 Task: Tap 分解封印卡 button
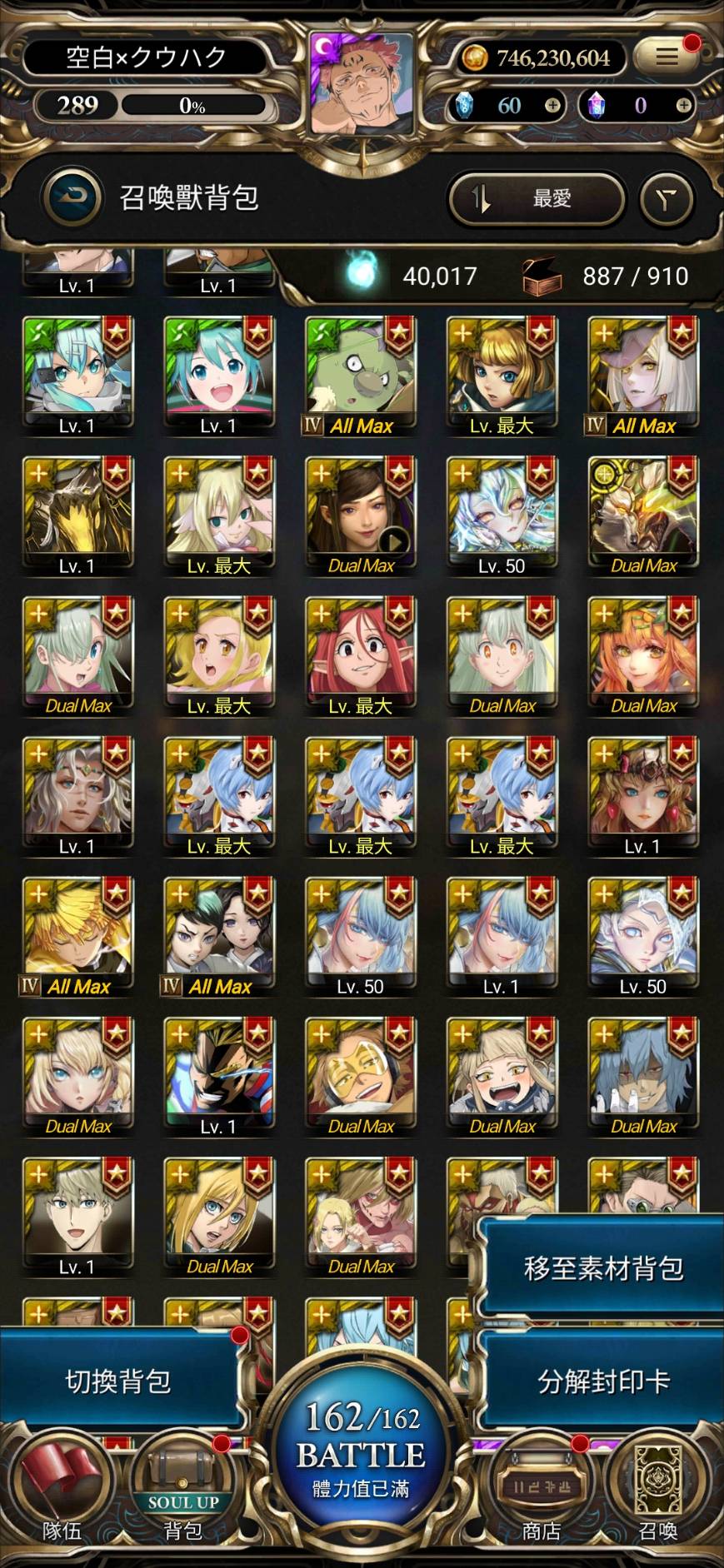602,1381
